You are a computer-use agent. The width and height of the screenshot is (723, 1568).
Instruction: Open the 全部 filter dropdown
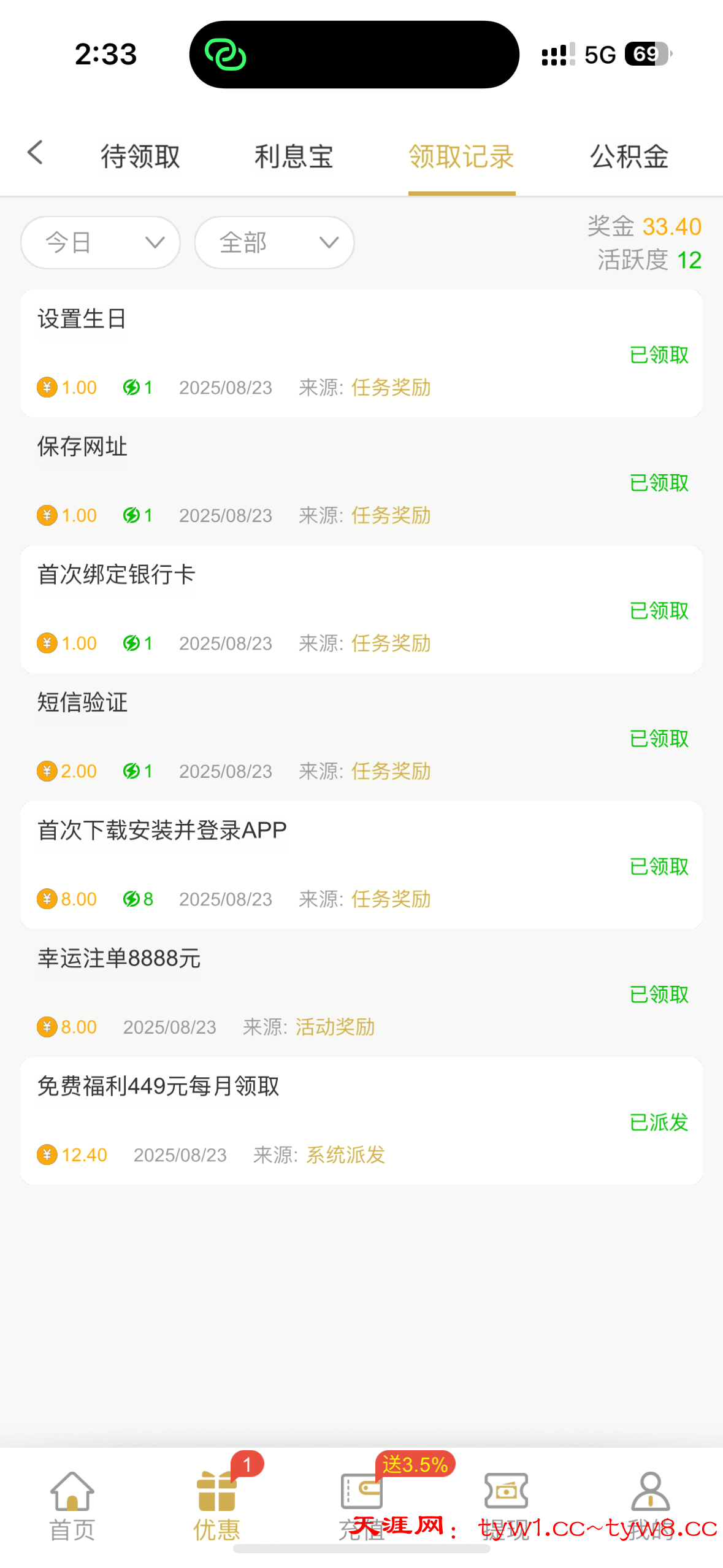(x=275, y=243)
